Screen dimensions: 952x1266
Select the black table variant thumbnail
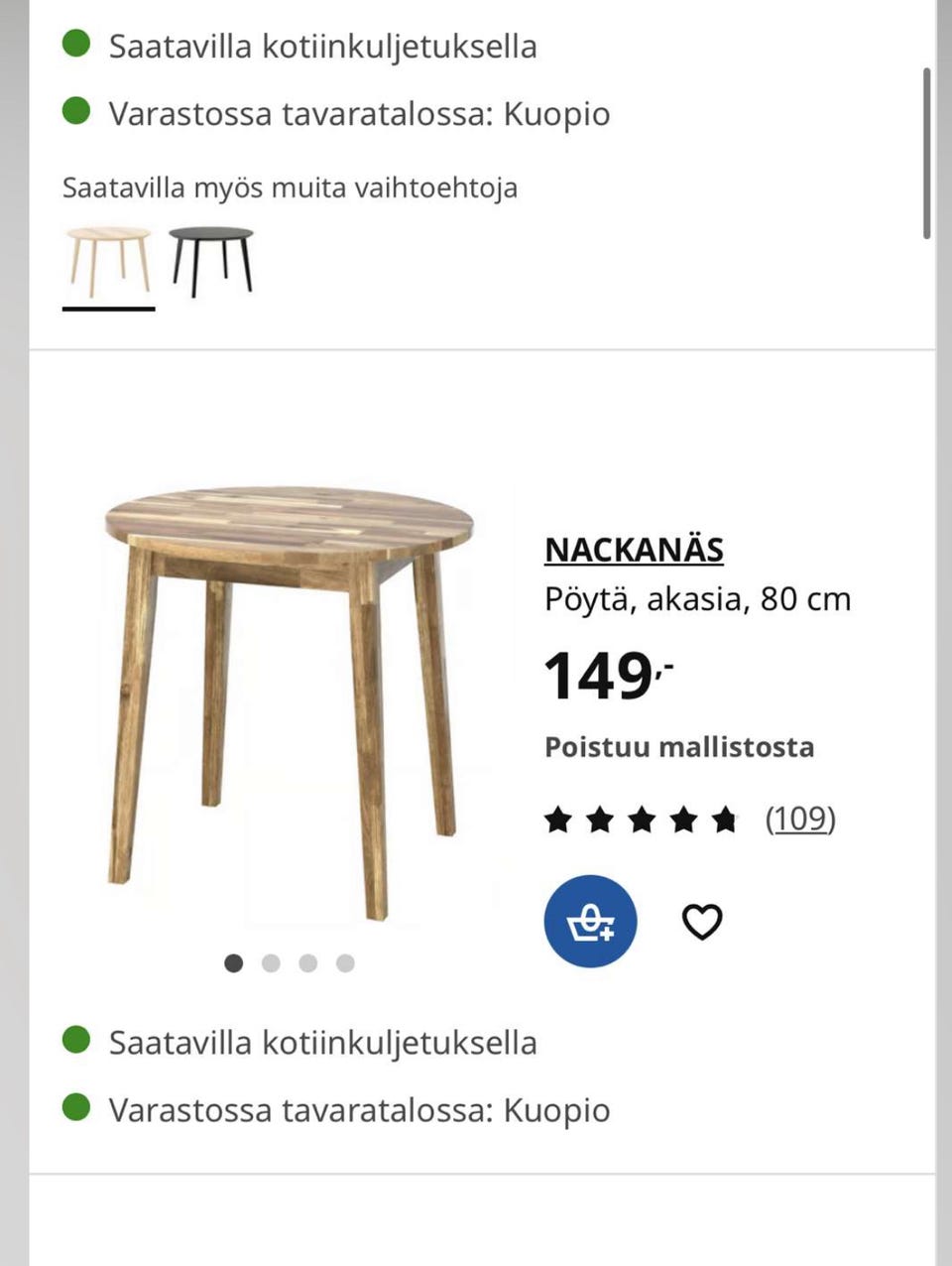click(211, 258)
